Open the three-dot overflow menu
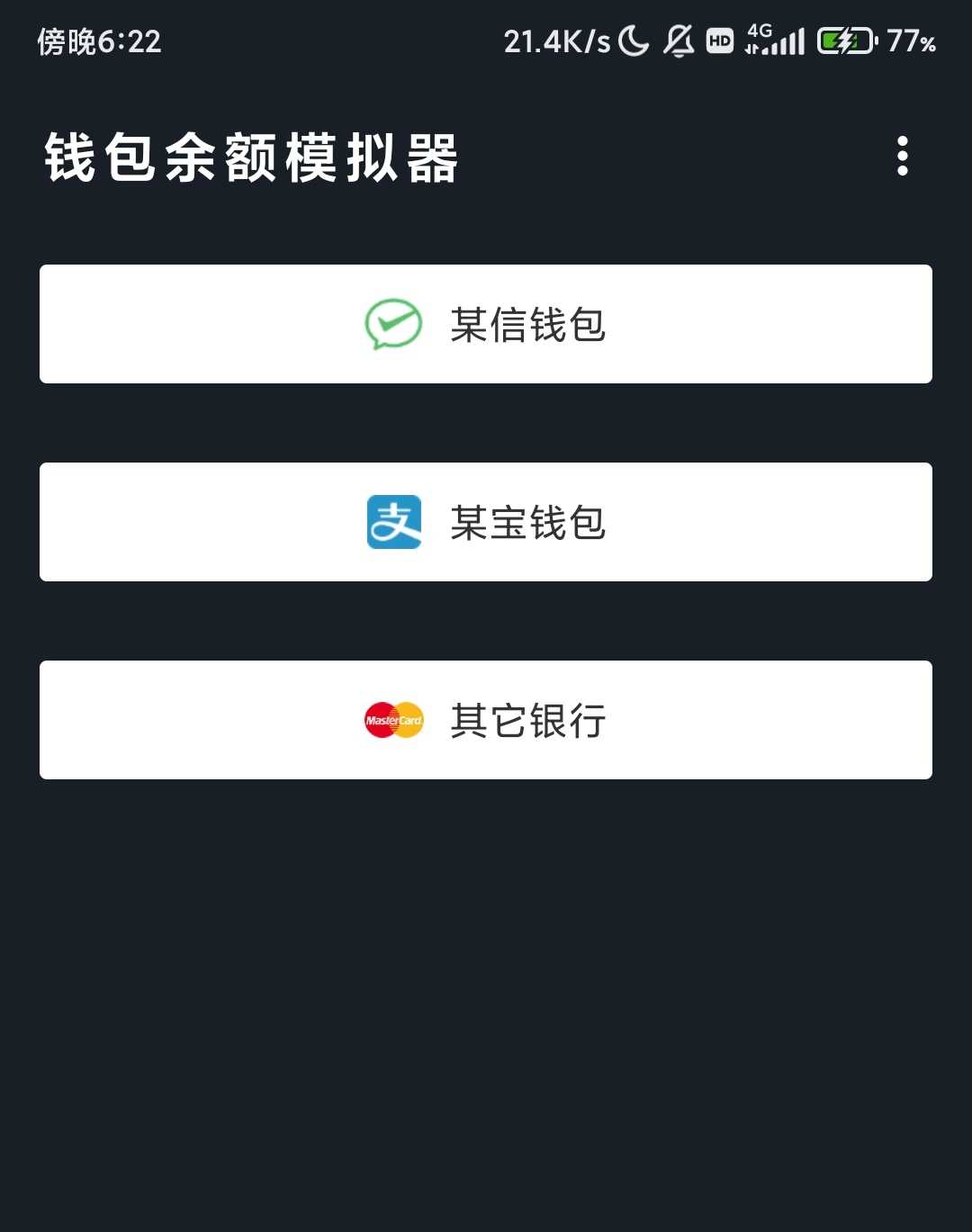 (902, 157)
